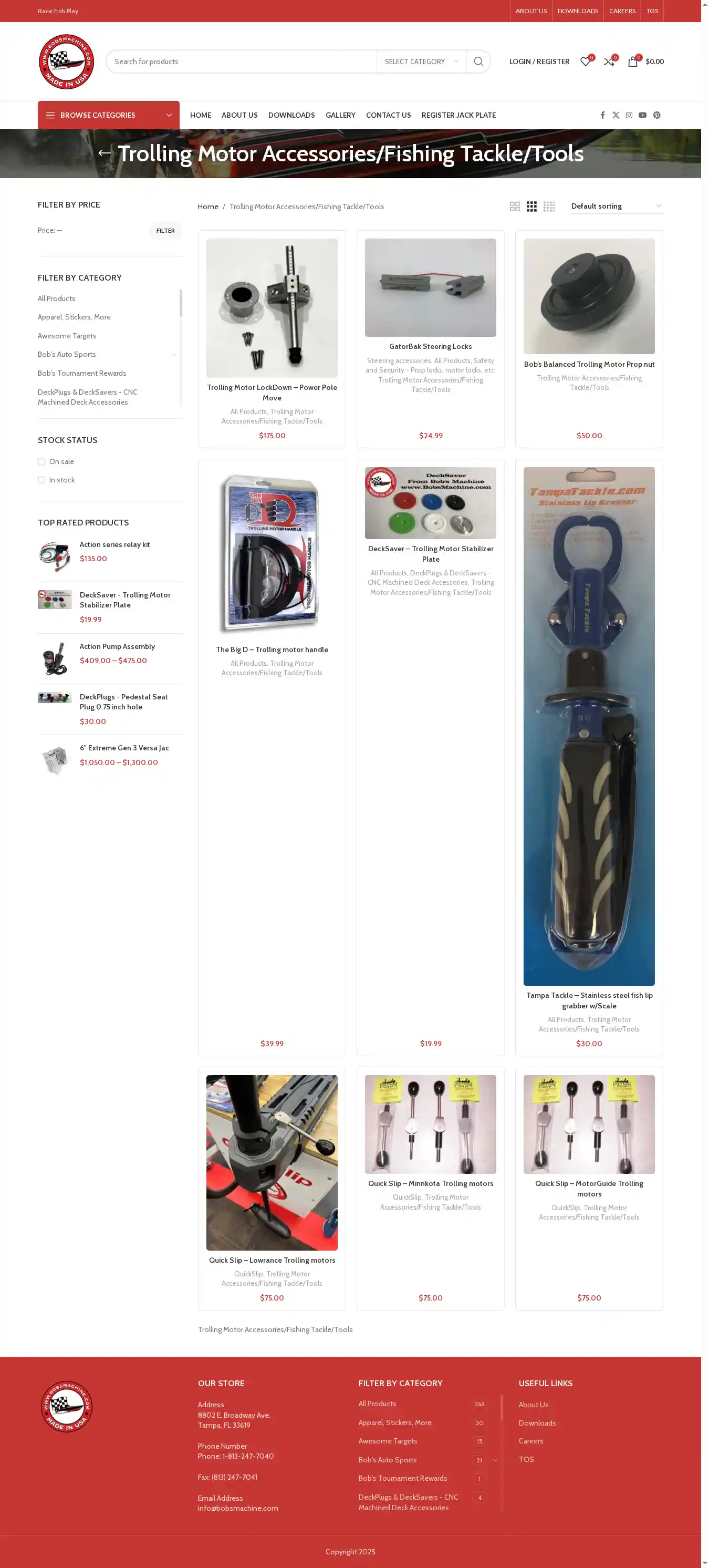The height and width of the screenshot is (1568, 709).
Task: Select Awesome Targets category in sidebar
Action: coord(67,336)
